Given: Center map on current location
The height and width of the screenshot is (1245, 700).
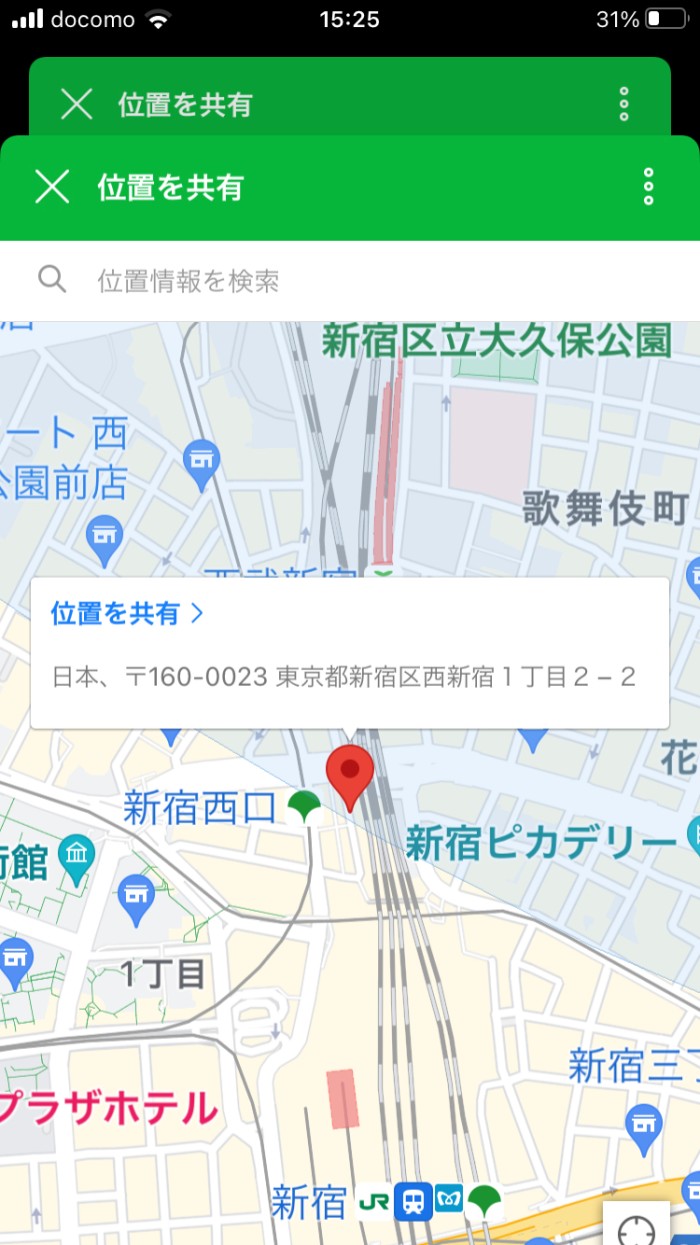Looking at the screenshot, I should click(636, 1228).
